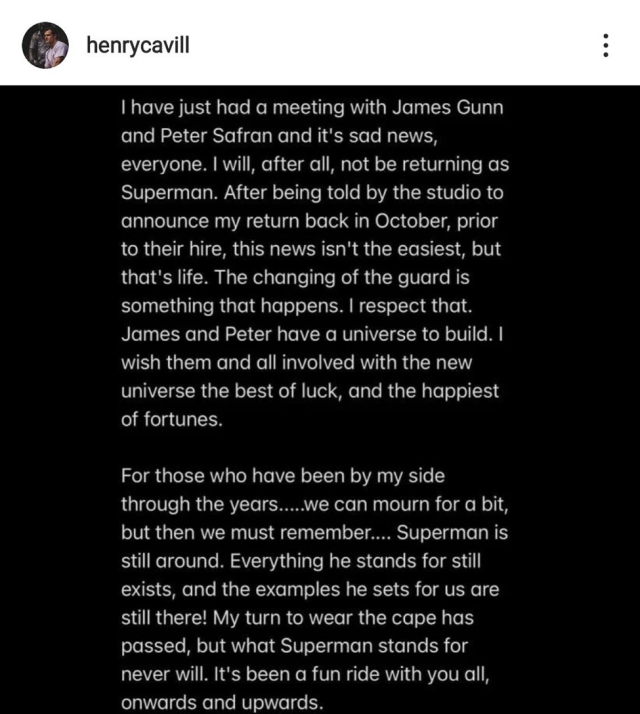Tap the henrycavill profile picture
The height and width of the screenshot is (714, 640).
[46, 45]
